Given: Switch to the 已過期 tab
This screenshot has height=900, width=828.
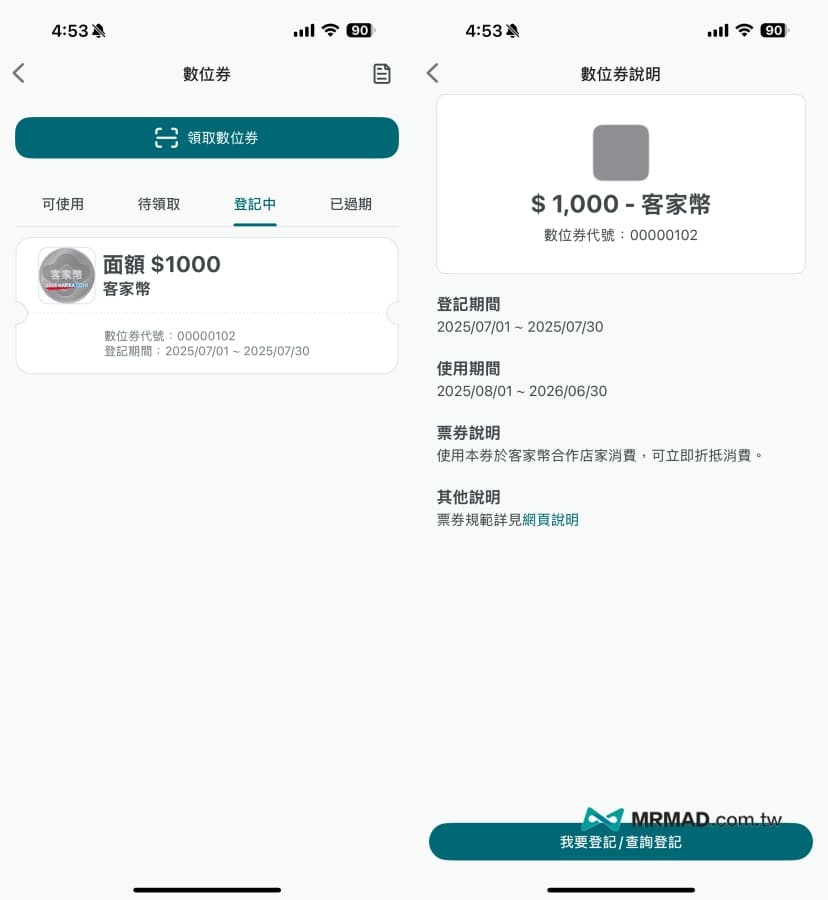Looking at the screenshot, I should tap(351, 204).
